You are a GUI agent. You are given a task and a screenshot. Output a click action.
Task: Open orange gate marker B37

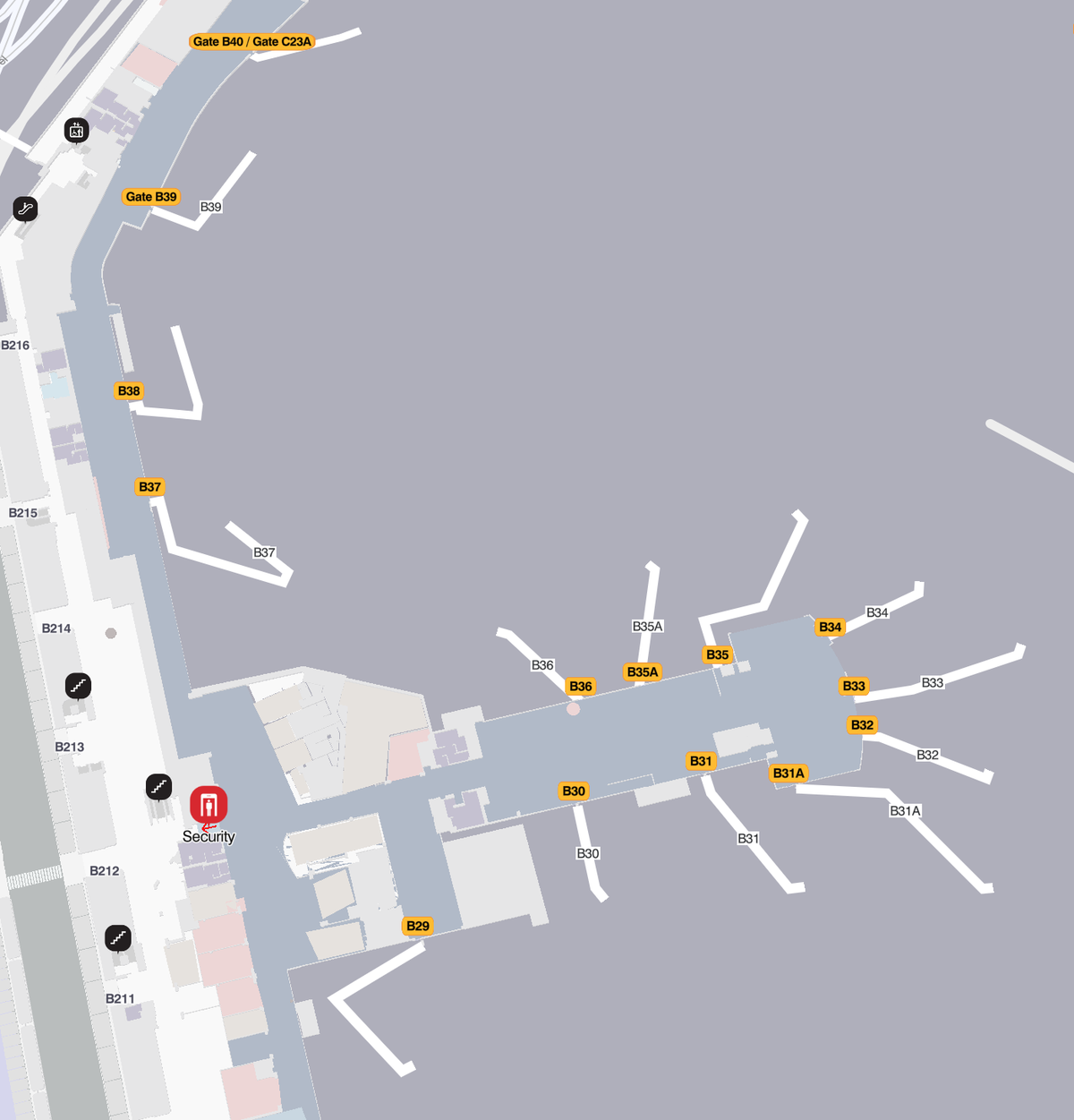click(149, 487)
